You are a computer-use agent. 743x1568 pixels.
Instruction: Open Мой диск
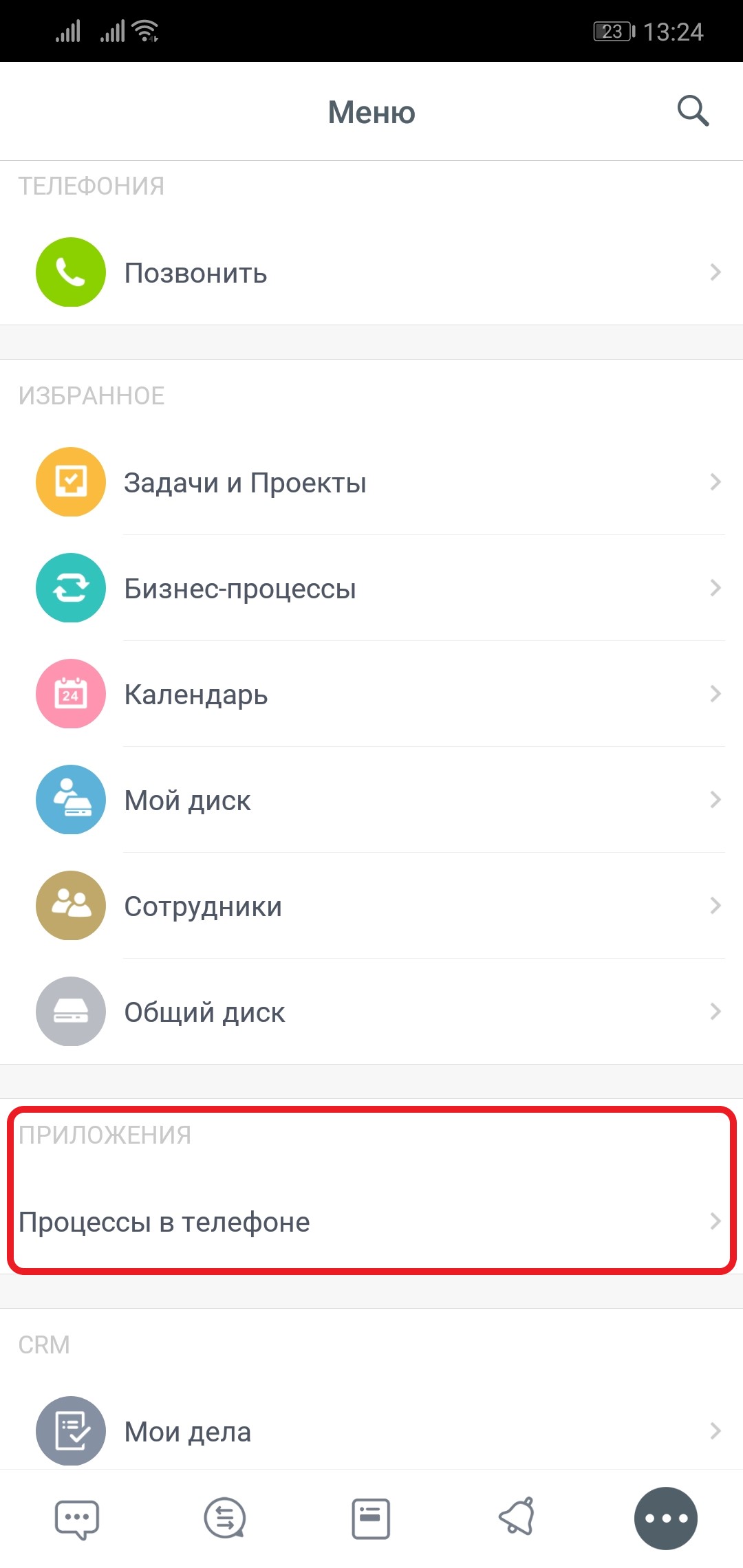tap(371, 800)
